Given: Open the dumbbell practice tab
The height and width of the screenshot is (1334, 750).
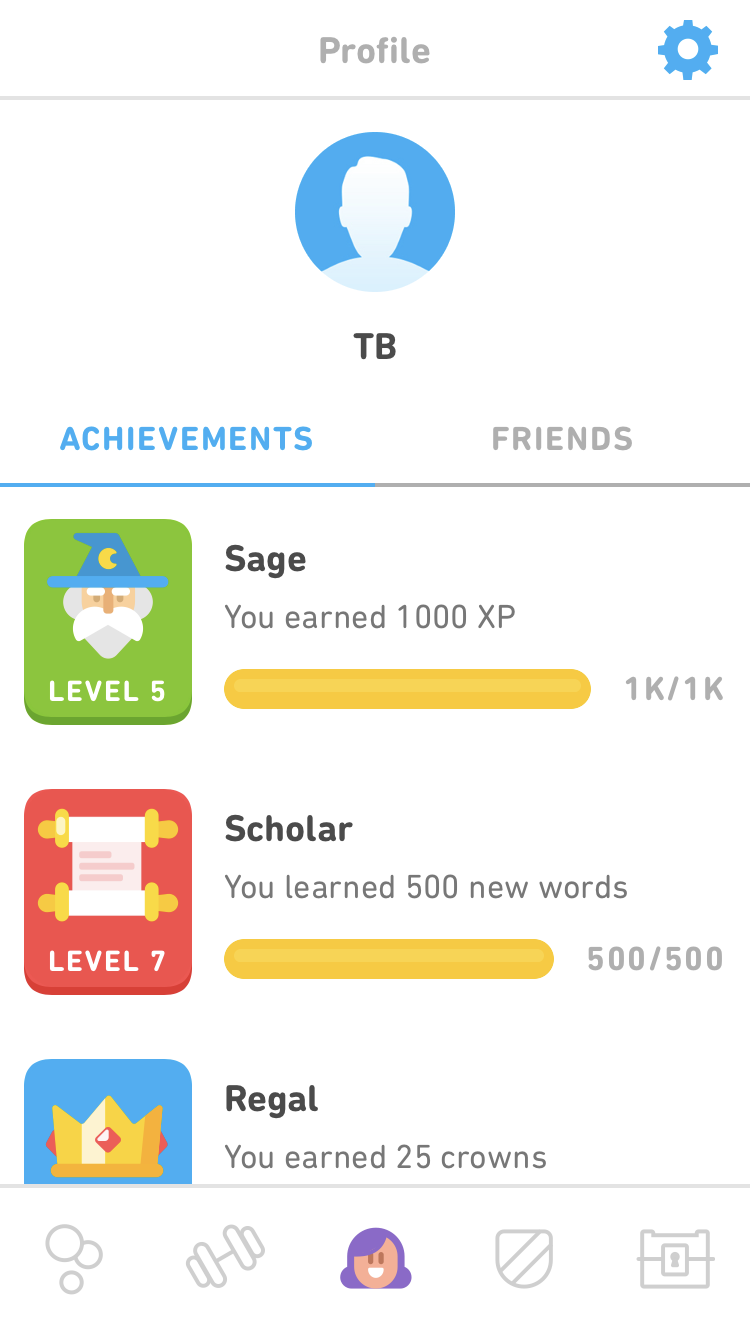Looking at the screenshot, I should point(225,1256).
